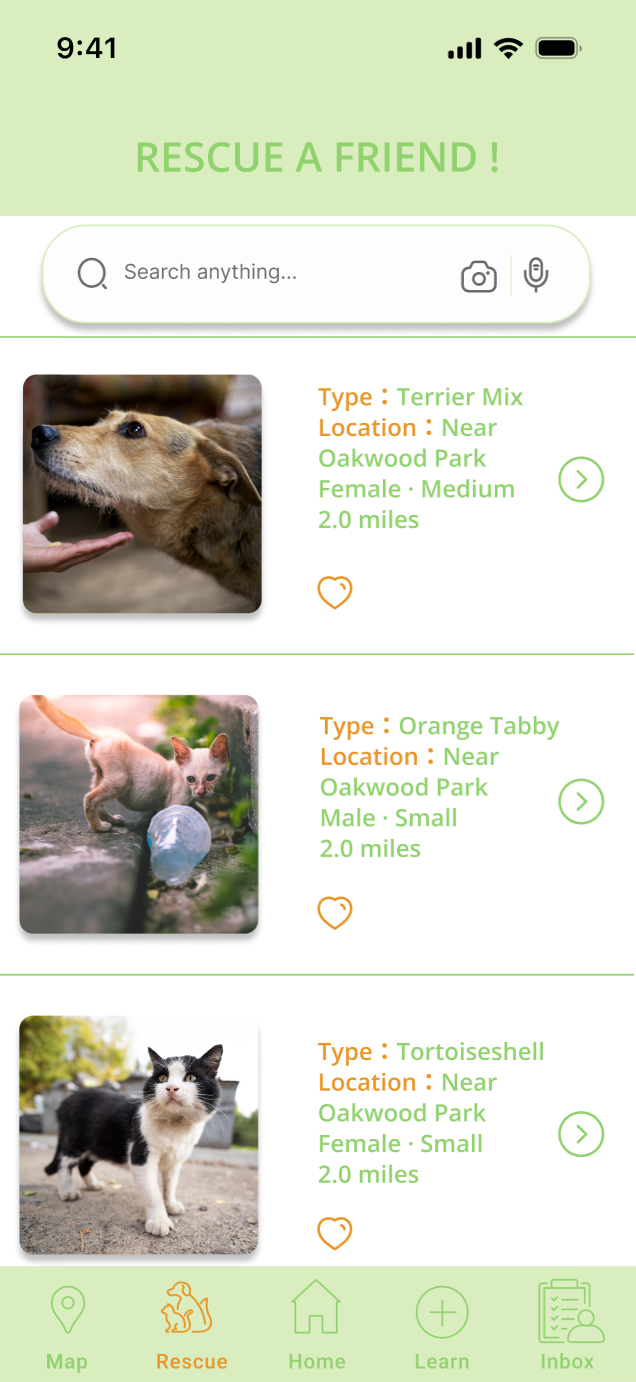View Orange Tabby details arrow
Screen dimensions: 636x1382
click(x=581, y=802)
